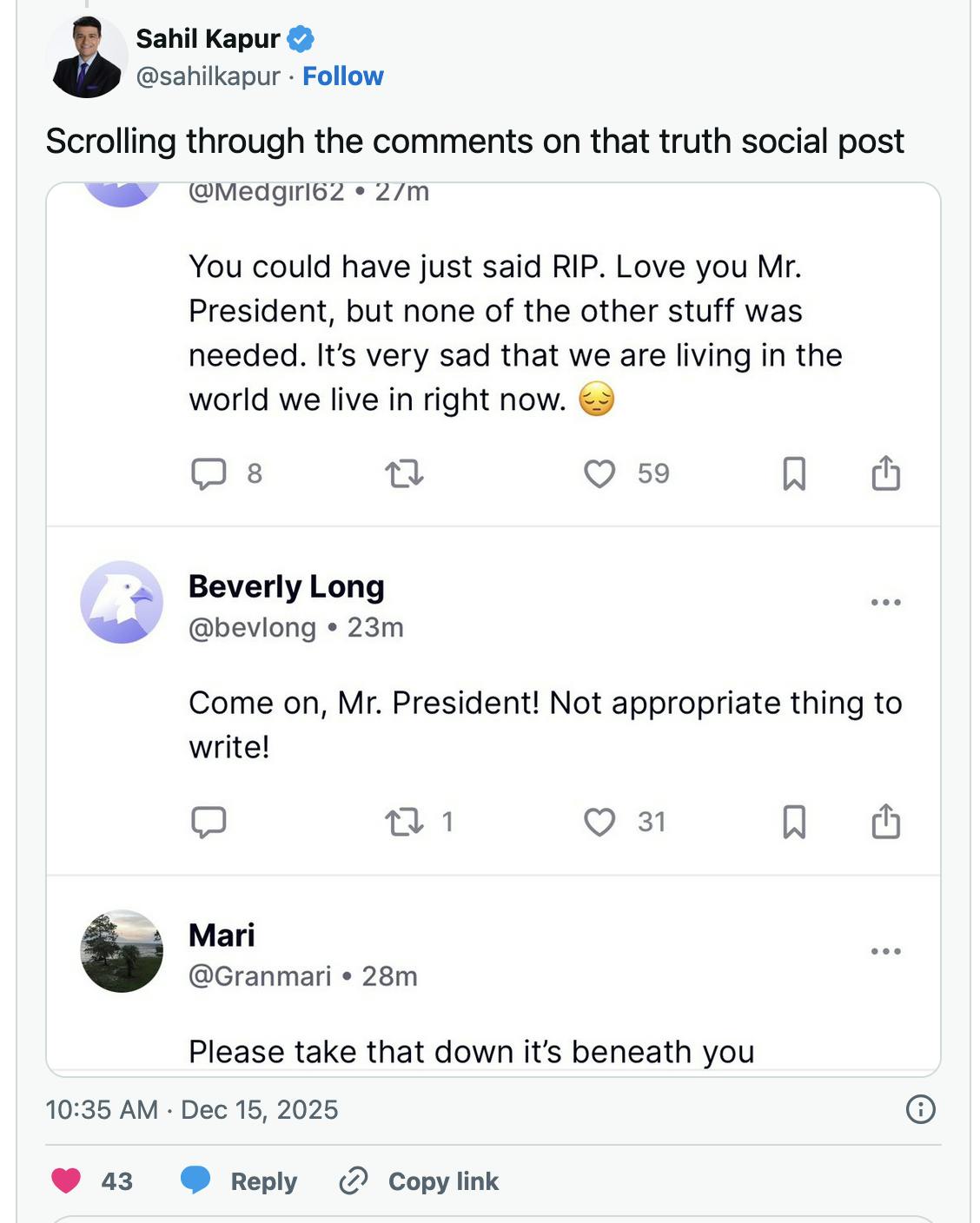This screenshot has width=980, height=1223.
Task: Click the Follow link next to sahilkapur
Action: 344,76
